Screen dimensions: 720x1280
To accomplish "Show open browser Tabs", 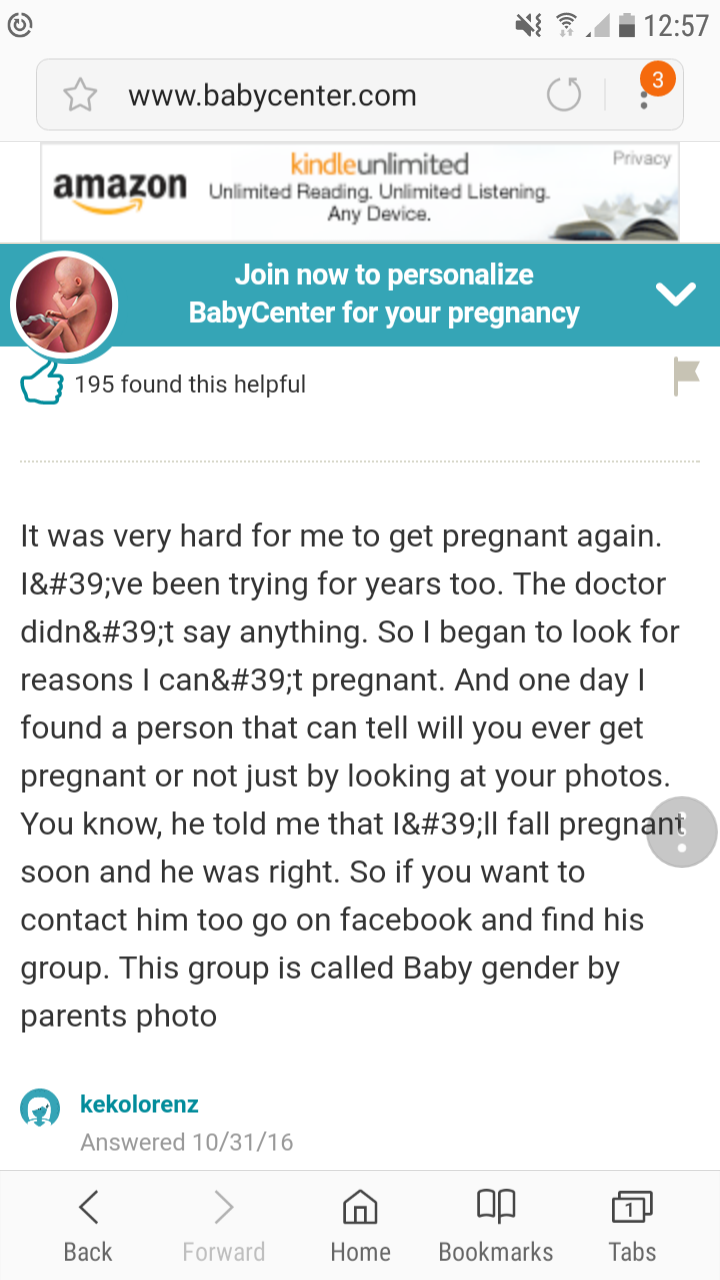I will pyautogui.click(x=632, y=1225).
